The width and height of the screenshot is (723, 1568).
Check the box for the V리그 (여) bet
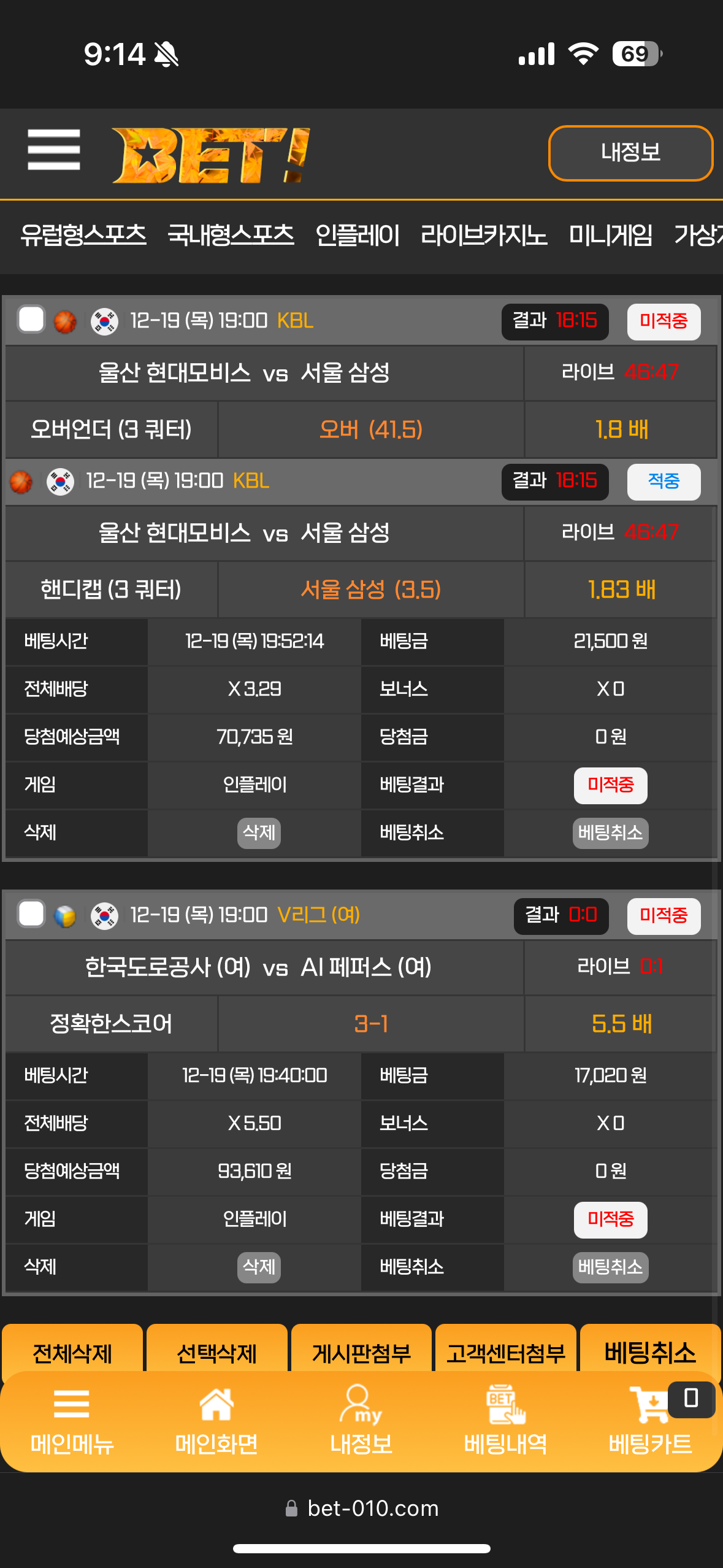tap(31, 913)
